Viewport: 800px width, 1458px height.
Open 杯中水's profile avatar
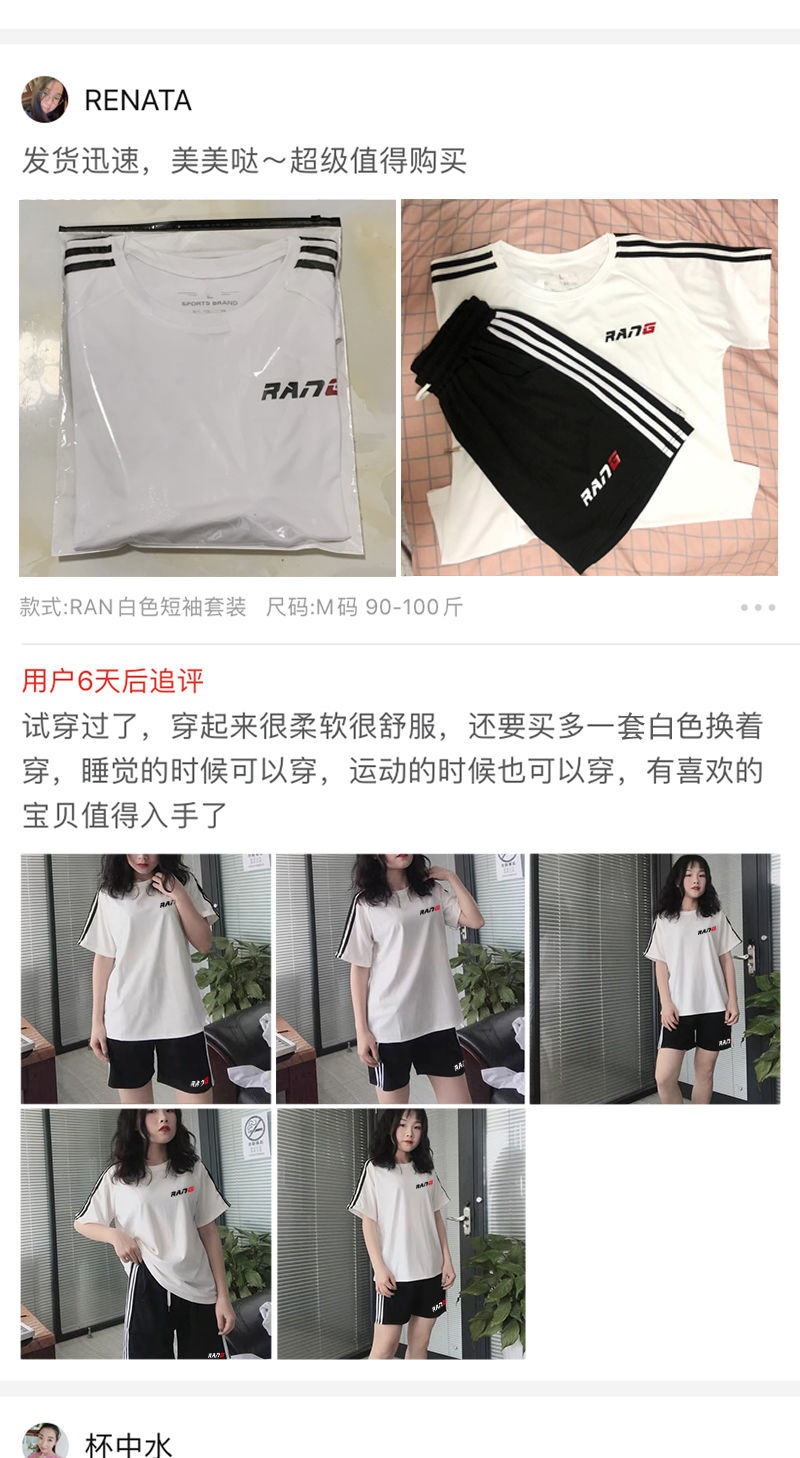pos(45,1442)
